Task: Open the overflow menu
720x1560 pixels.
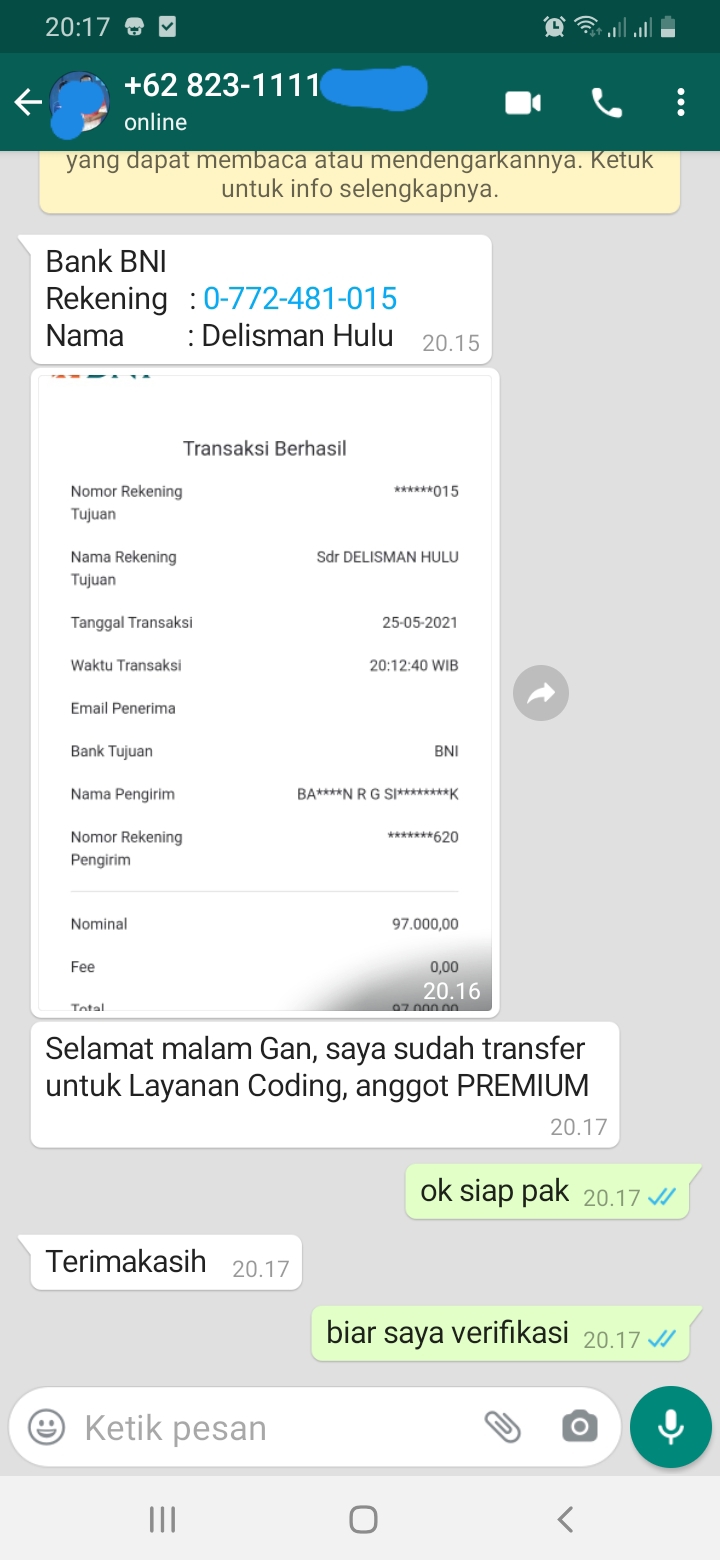Action: pos(681,102)
